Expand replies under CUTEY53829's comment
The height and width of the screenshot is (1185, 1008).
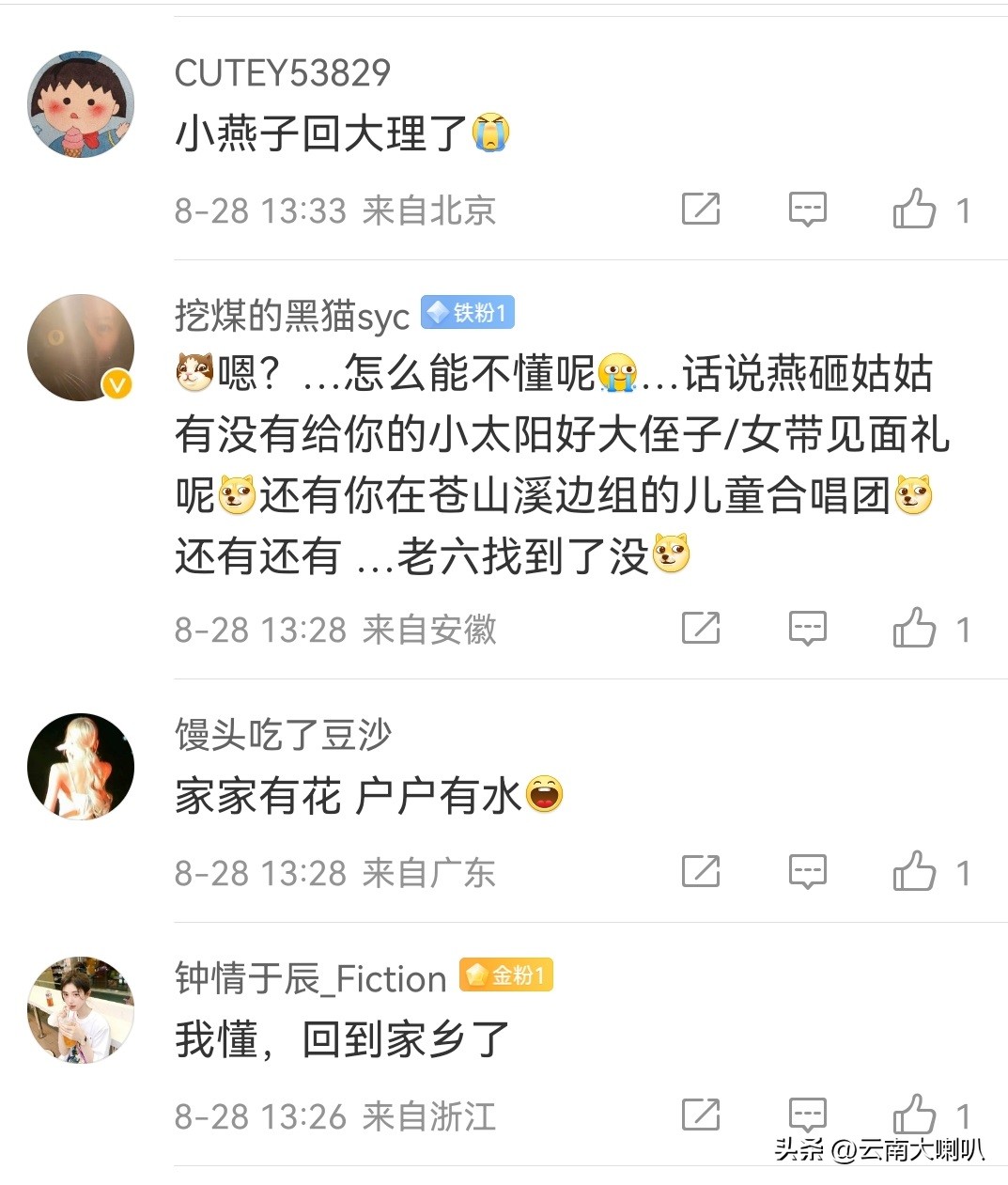806,209
